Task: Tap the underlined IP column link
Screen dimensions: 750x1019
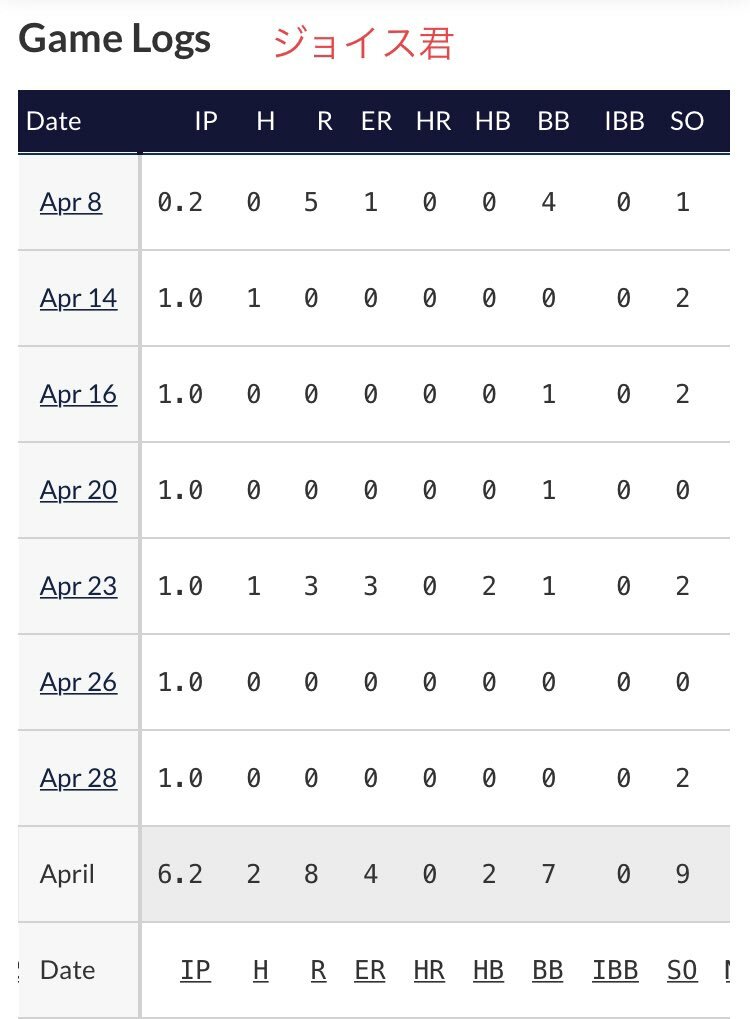Action: tap(196, 970)
